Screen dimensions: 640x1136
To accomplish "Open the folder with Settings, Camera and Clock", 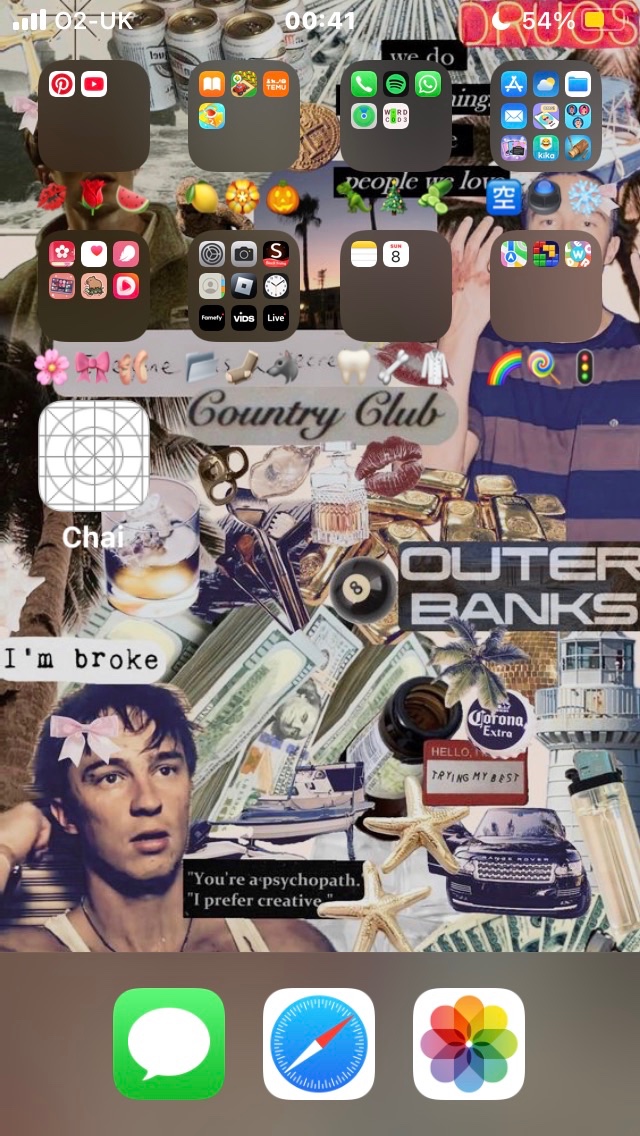I will [244, 286].
